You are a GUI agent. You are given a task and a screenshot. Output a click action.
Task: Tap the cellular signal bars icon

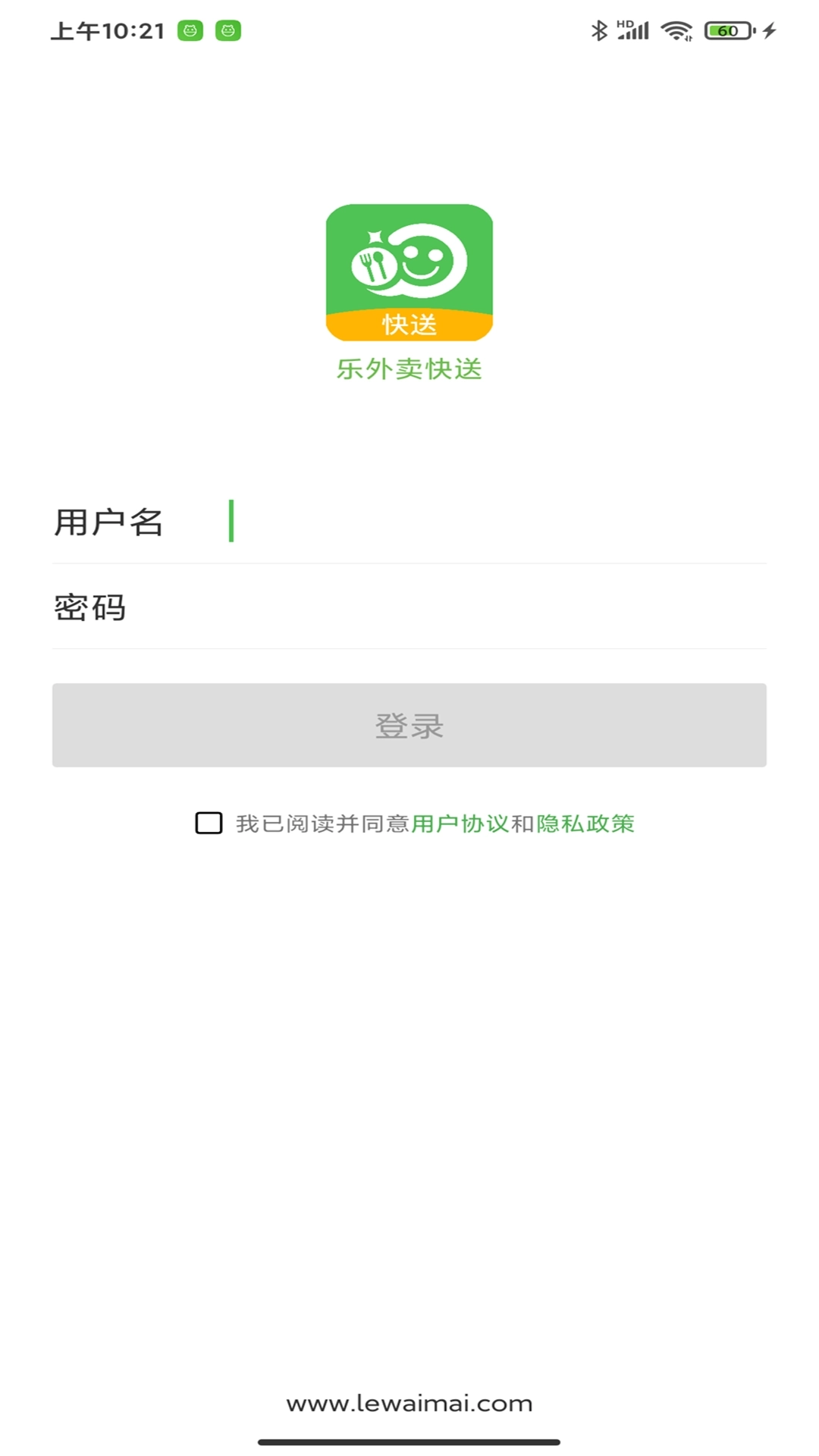tap(634, 30)
